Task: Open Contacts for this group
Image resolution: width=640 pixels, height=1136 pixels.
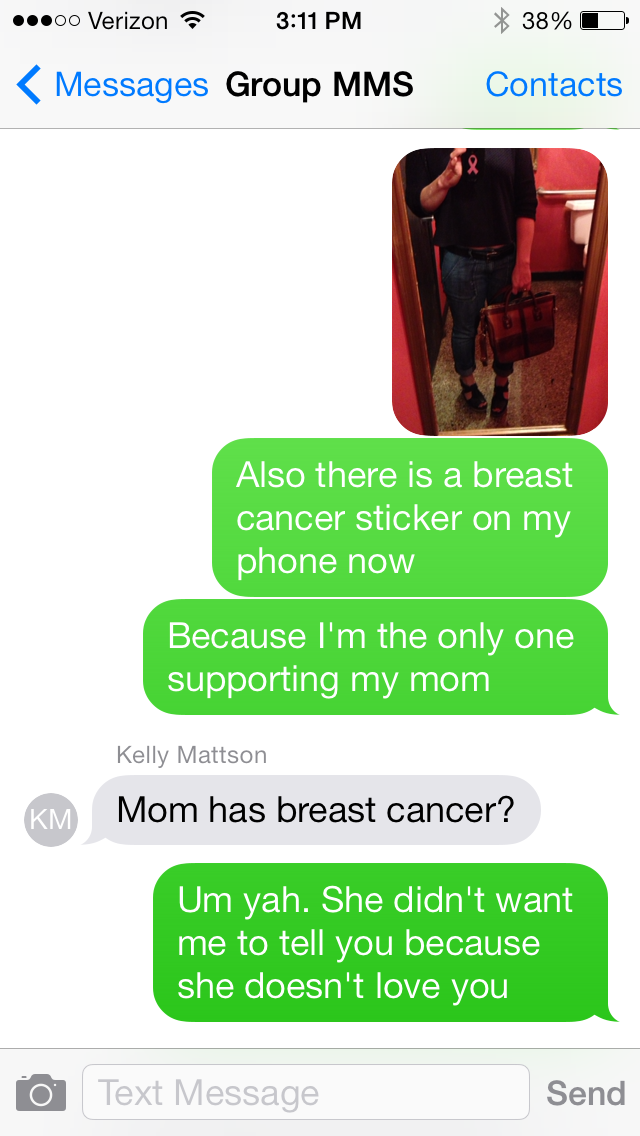Action: (554, 85)
